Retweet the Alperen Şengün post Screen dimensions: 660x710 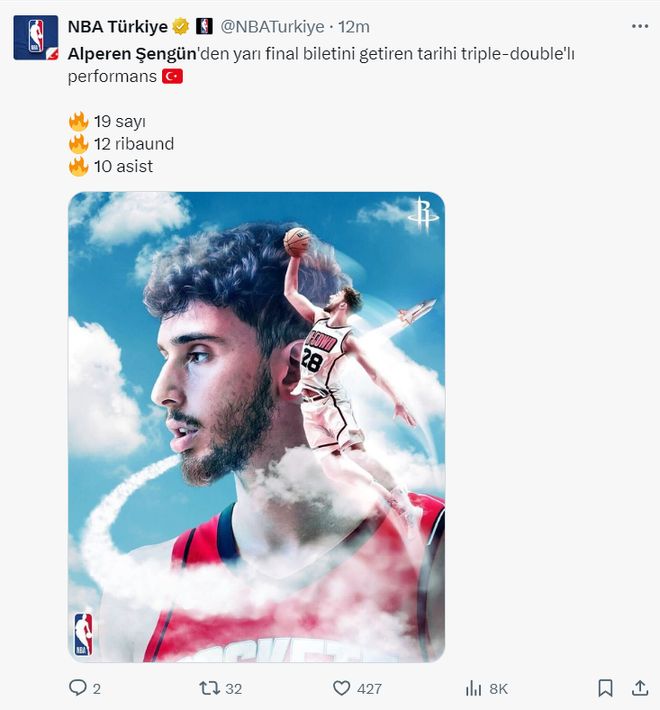coord(210,688)
